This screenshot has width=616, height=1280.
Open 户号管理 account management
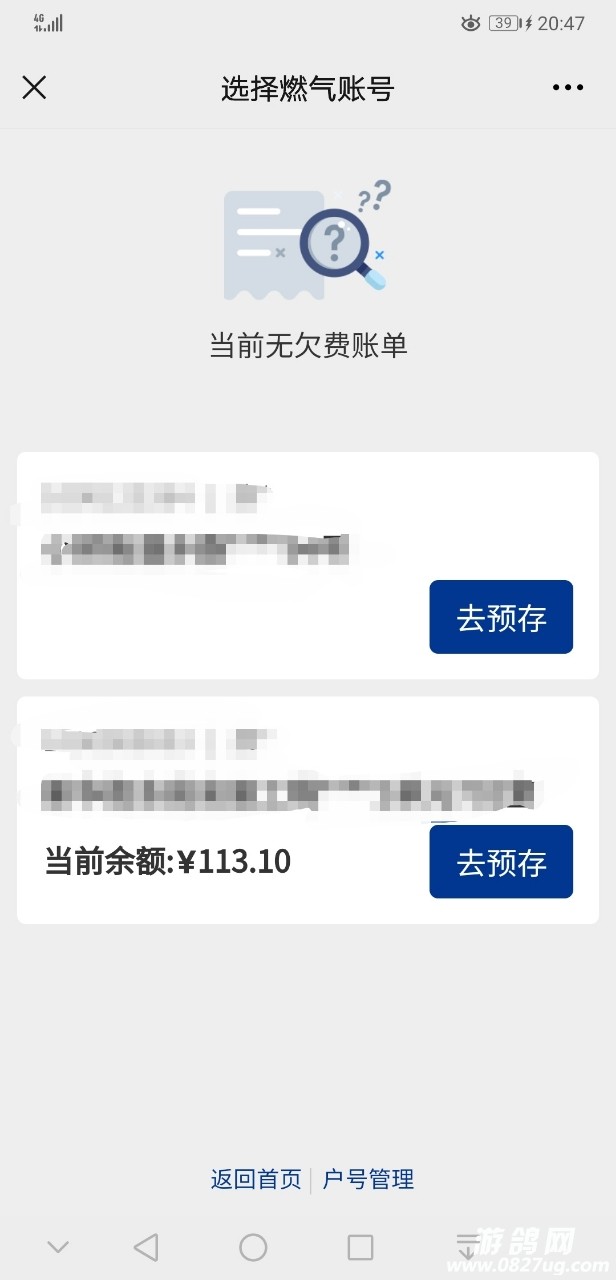point(368,1179)
